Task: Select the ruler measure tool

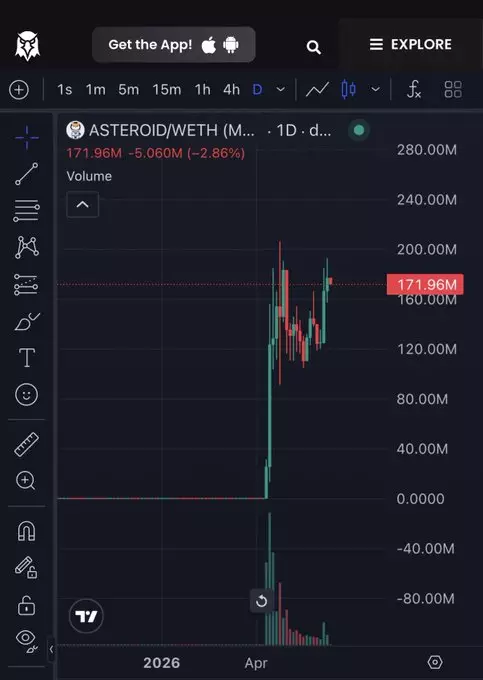Action: tap(26, 445)
